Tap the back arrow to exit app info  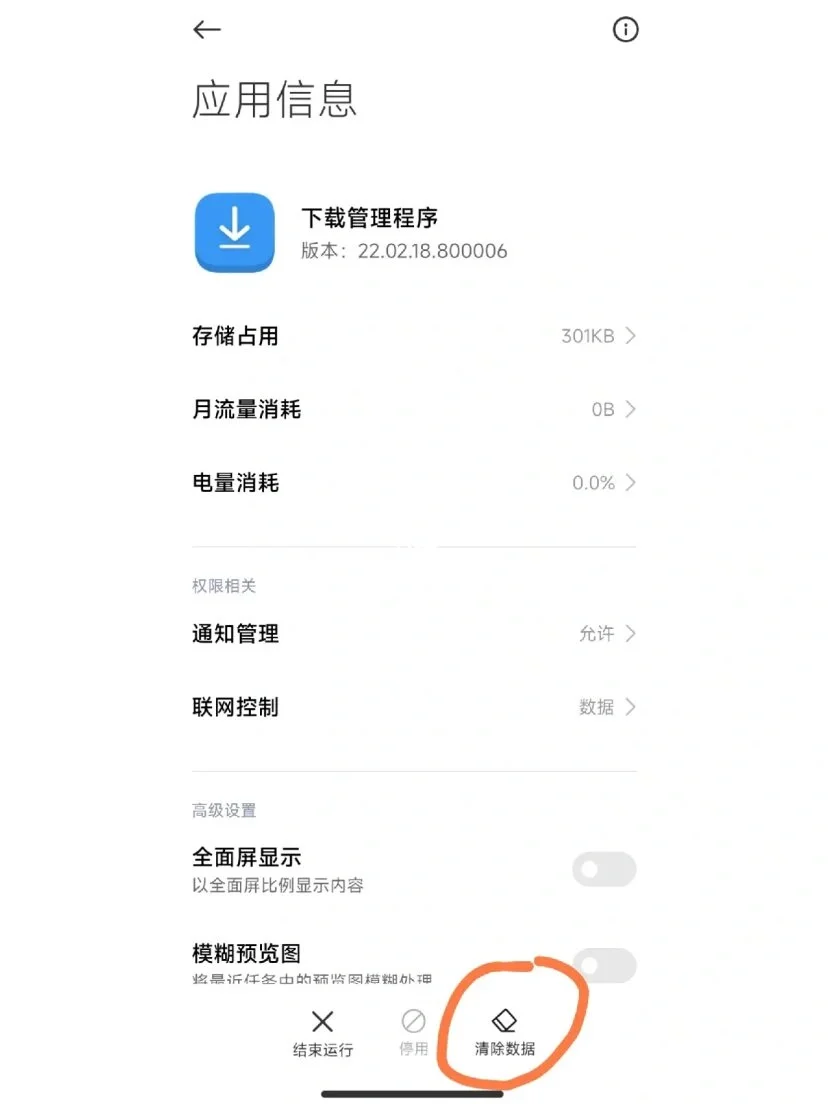pos(207,30)
